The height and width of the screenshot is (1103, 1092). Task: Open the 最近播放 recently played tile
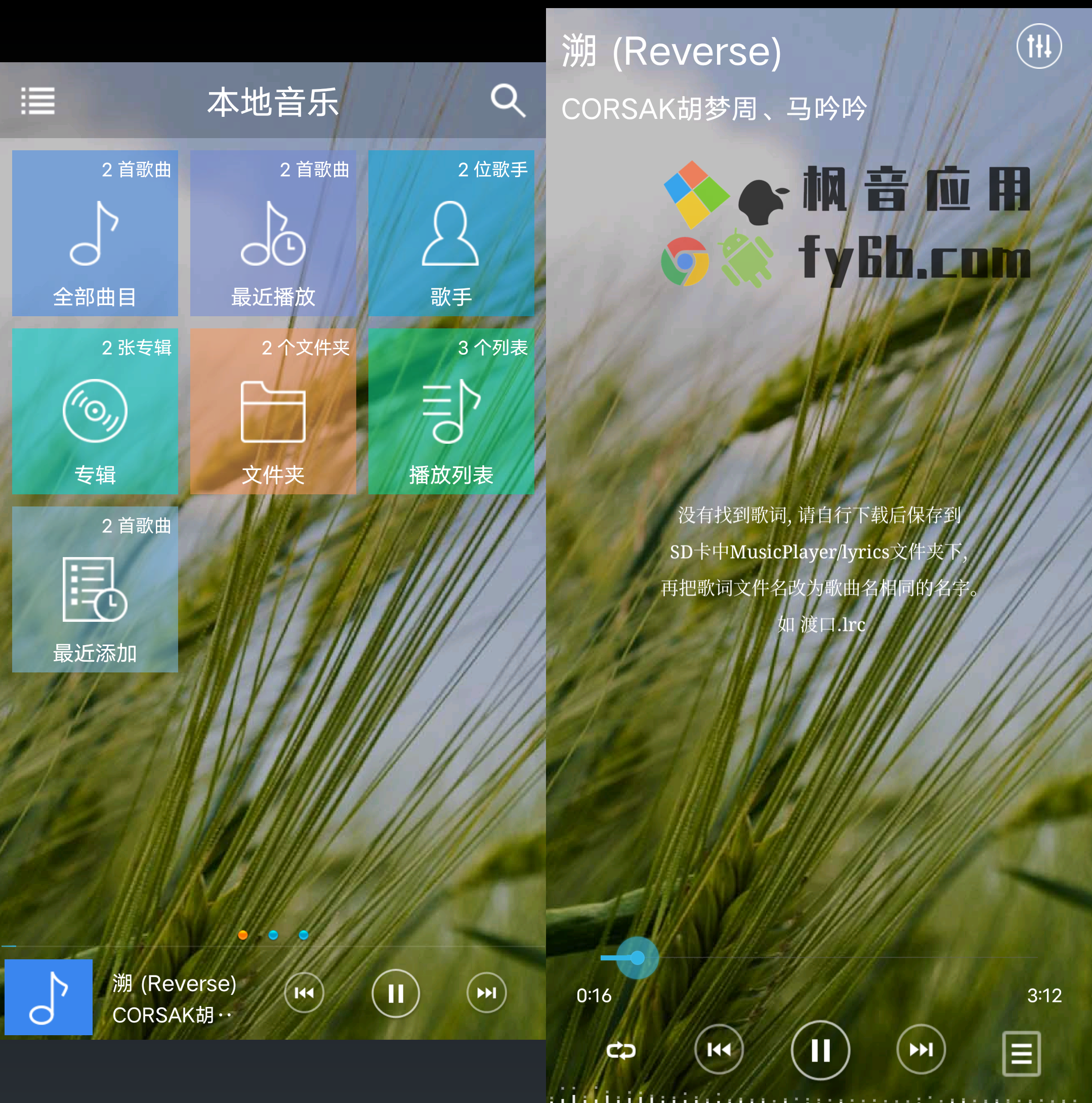coord(273,233)
